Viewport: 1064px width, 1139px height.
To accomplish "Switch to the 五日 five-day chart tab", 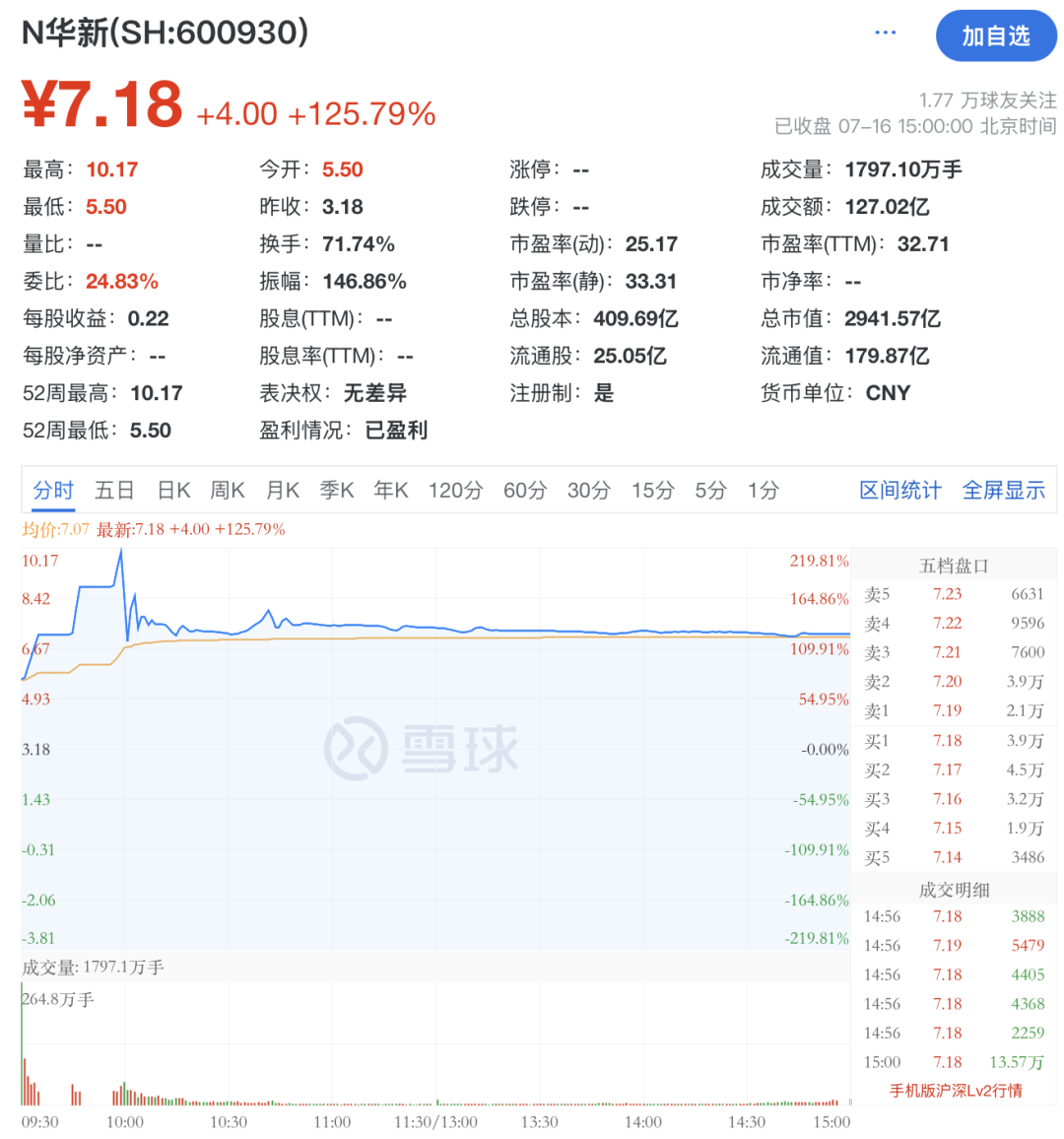I will pos(115,490).
